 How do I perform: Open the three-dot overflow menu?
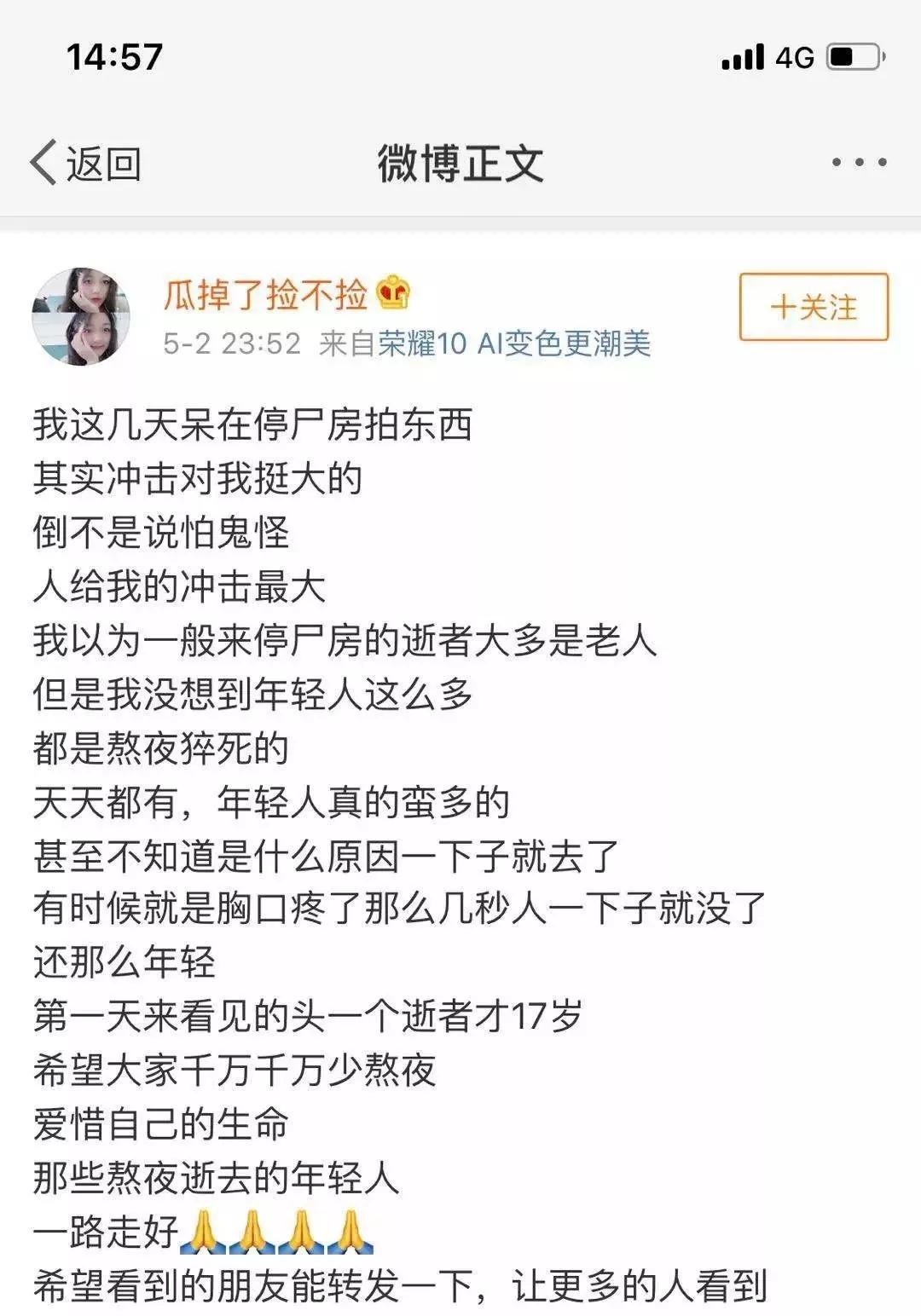(x=859, y=162)
